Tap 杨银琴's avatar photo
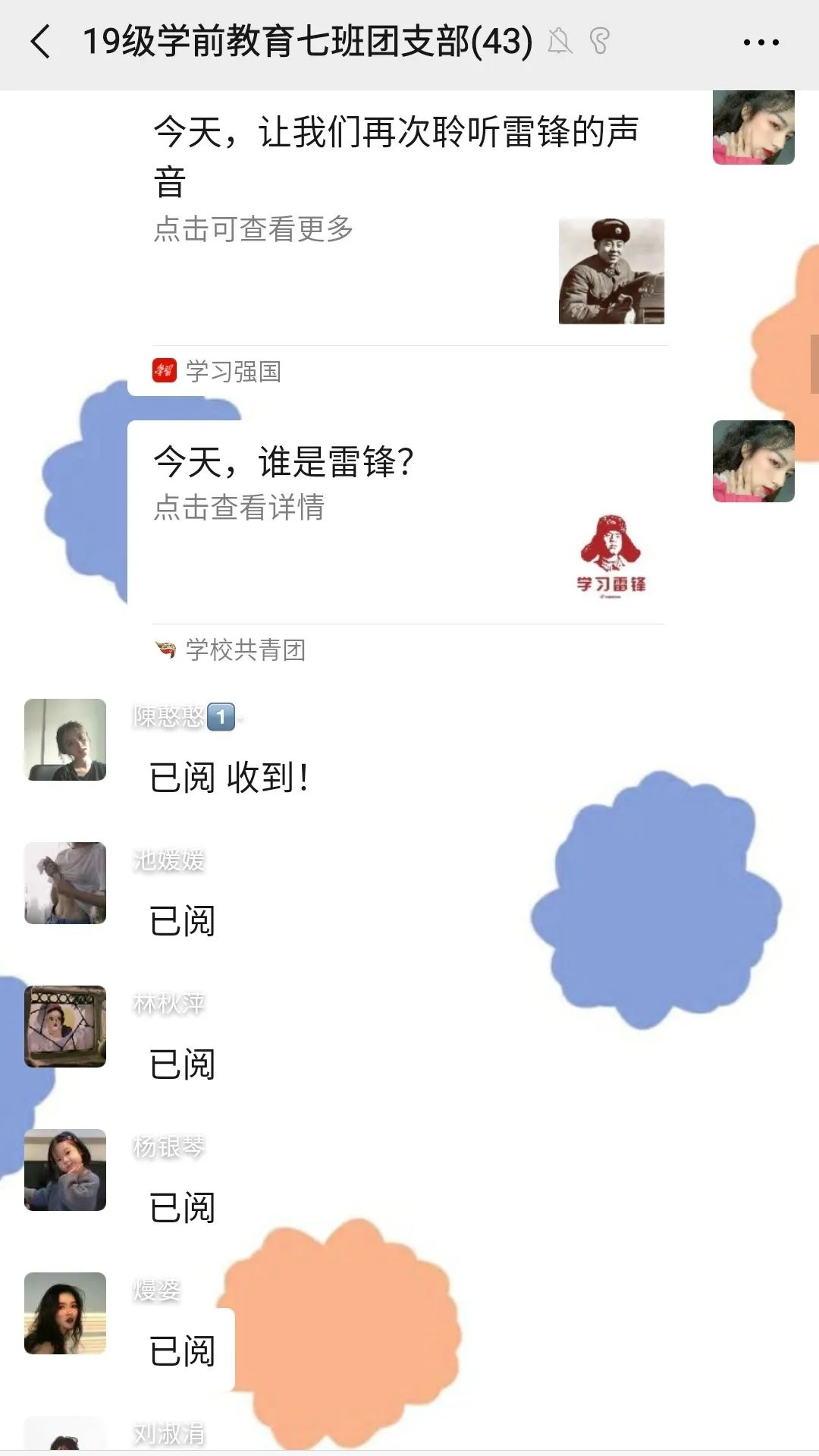The image size is (819, 1456). coord(65,1170)
